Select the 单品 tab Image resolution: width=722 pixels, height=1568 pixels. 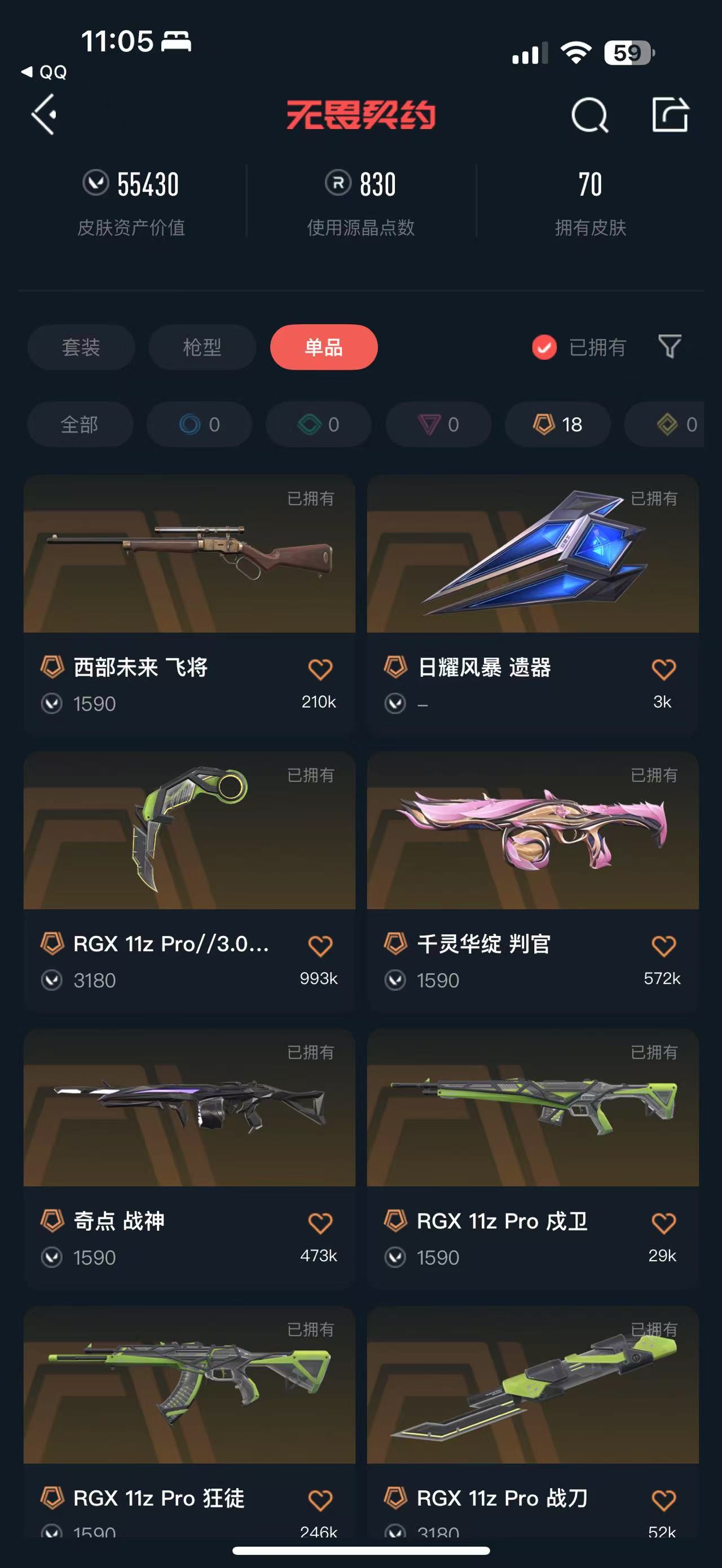[x=324, y=347]
